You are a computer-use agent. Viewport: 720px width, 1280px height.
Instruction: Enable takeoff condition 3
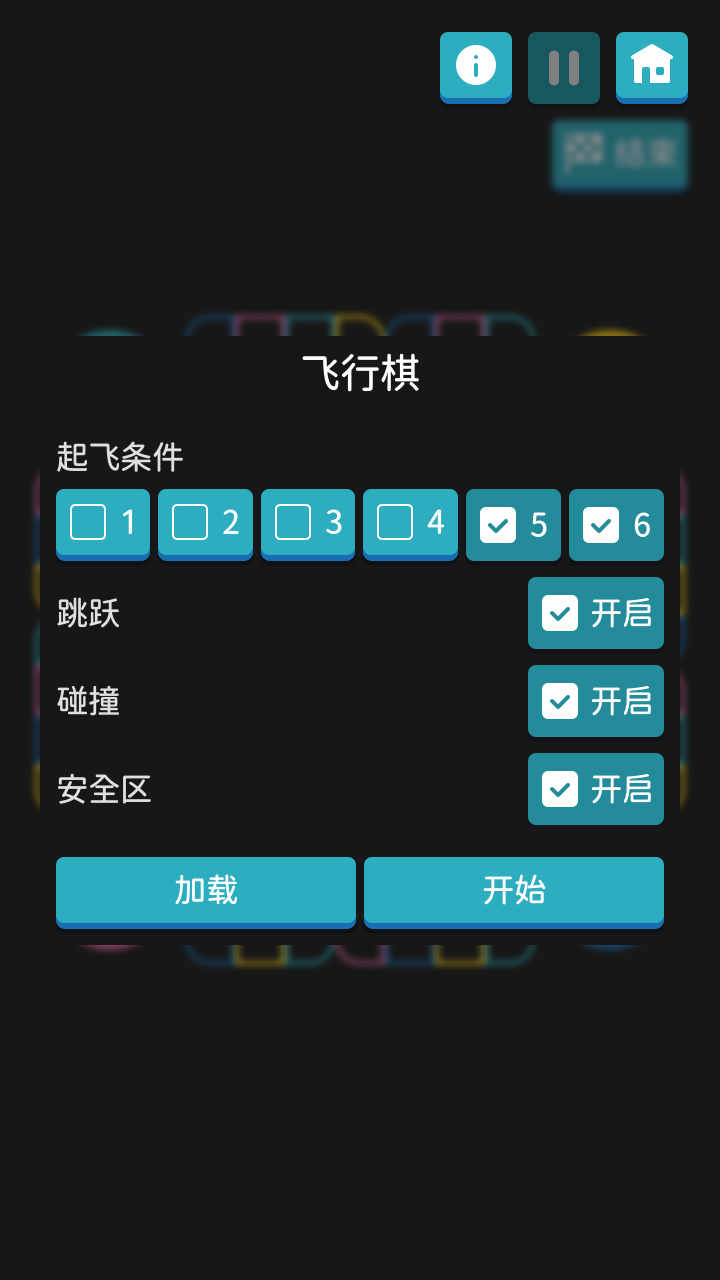[308, 523]
